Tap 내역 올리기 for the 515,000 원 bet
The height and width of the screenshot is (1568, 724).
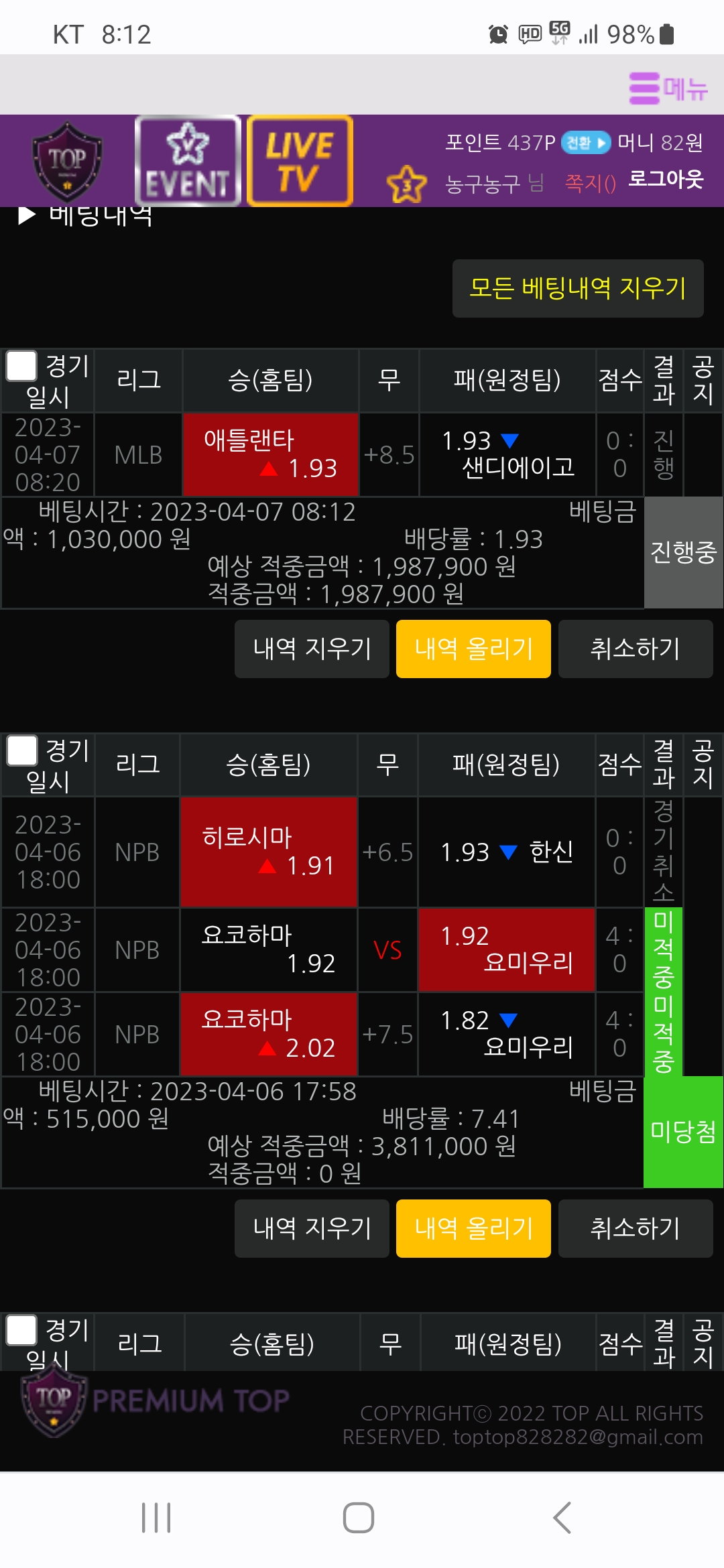click(473, 1228)
